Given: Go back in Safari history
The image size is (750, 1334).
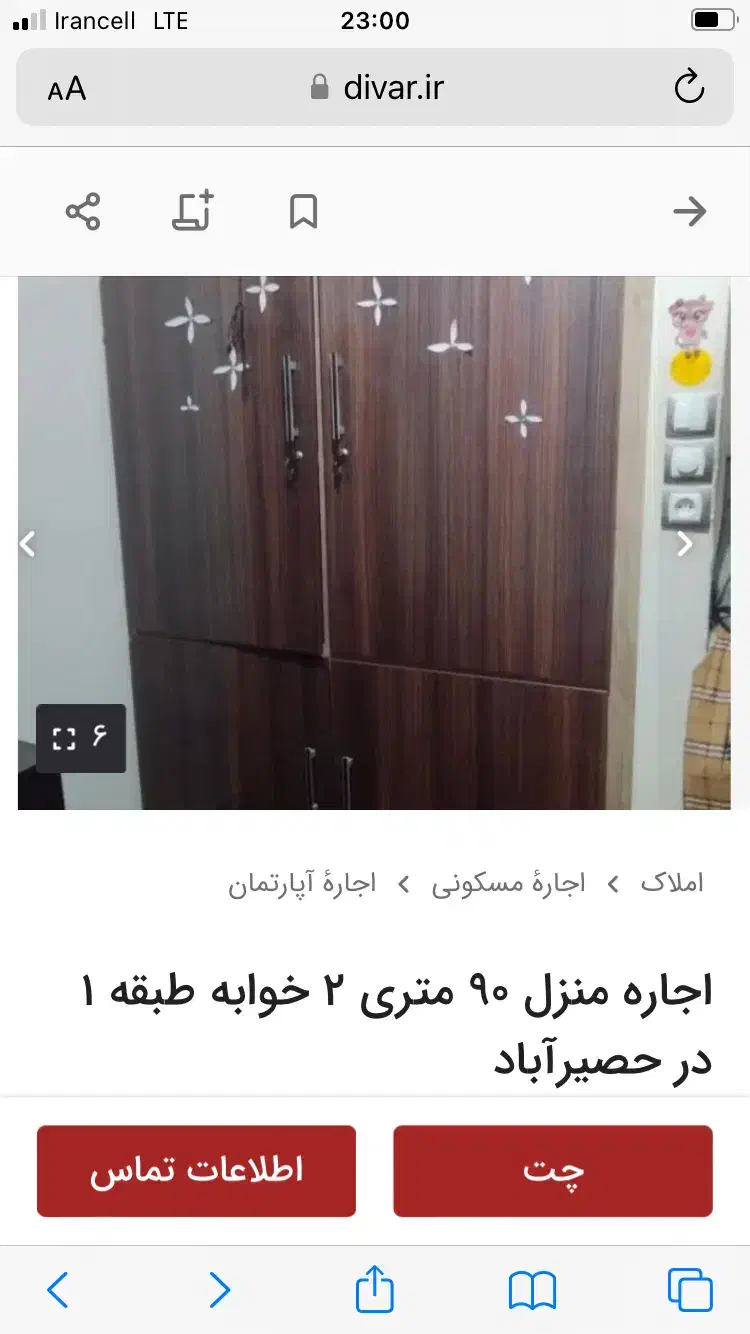Looking at the screenshot, I should (x=58, y=1290).
